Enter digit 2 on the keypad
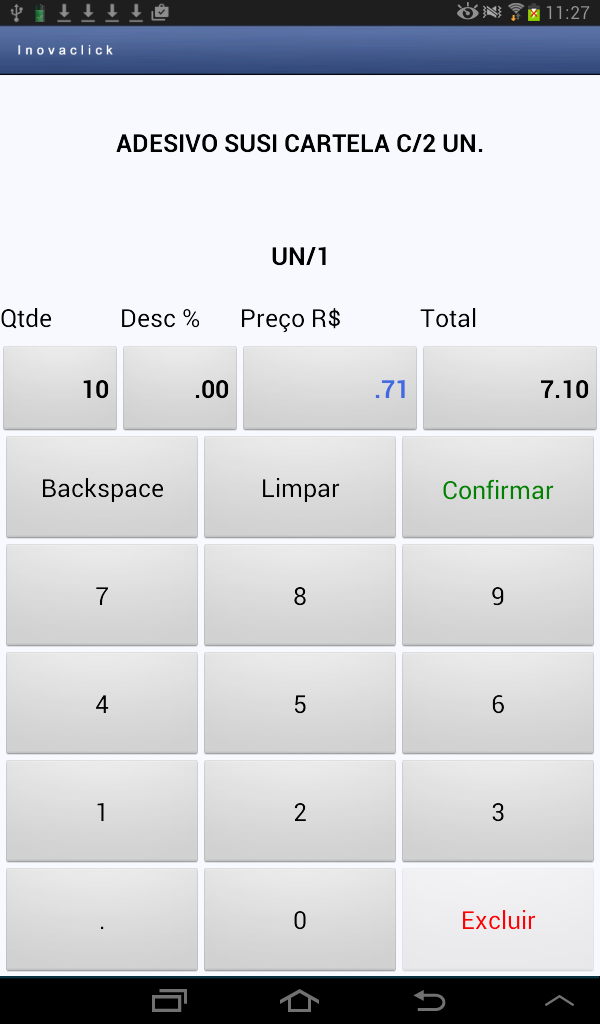 pos(300,812)
